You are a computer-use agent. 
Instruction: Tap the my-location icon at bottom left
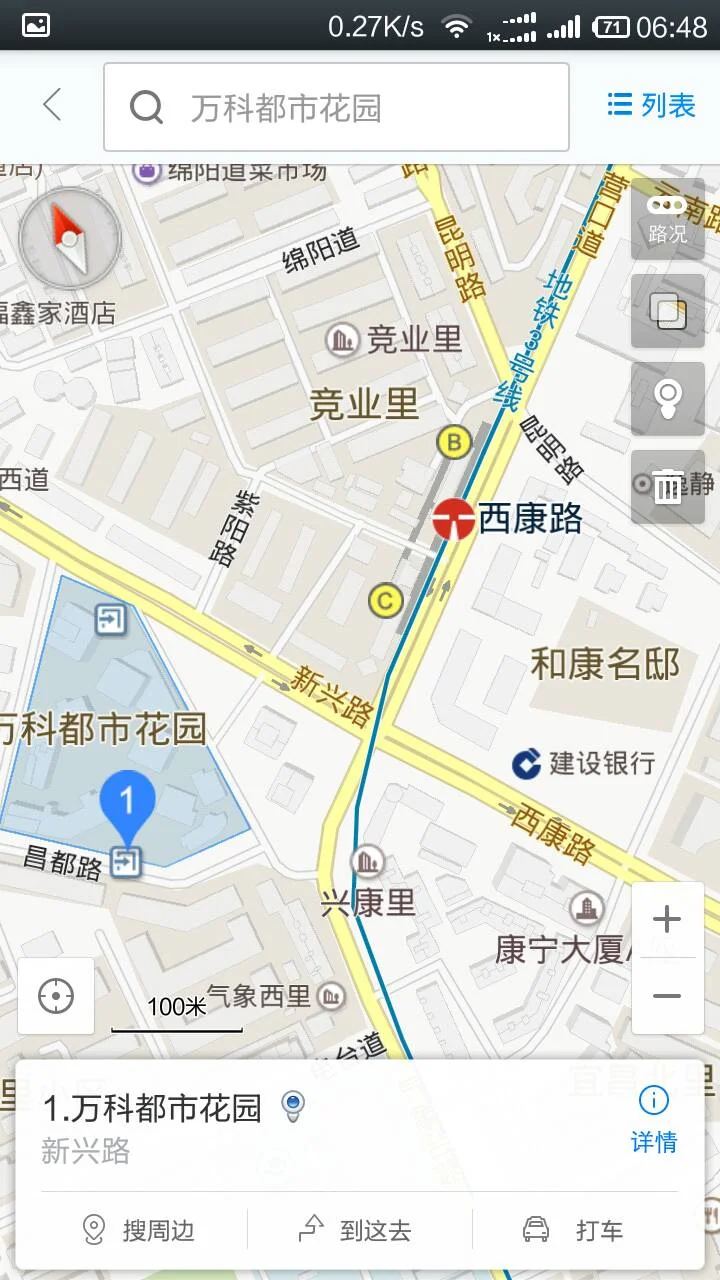pos(55,996)
